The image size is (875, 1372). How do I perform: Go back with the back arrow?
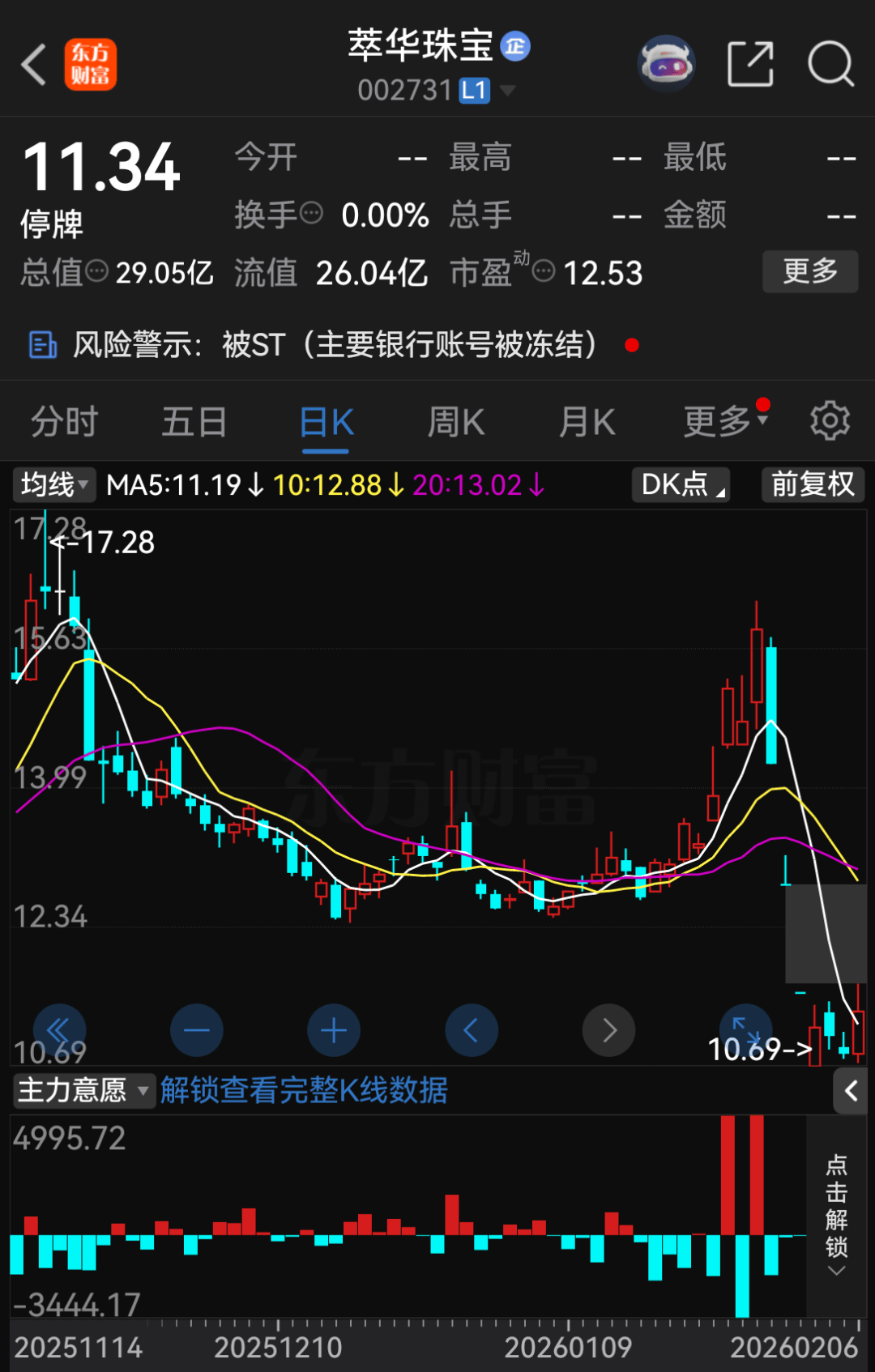[x=32, y=63]
